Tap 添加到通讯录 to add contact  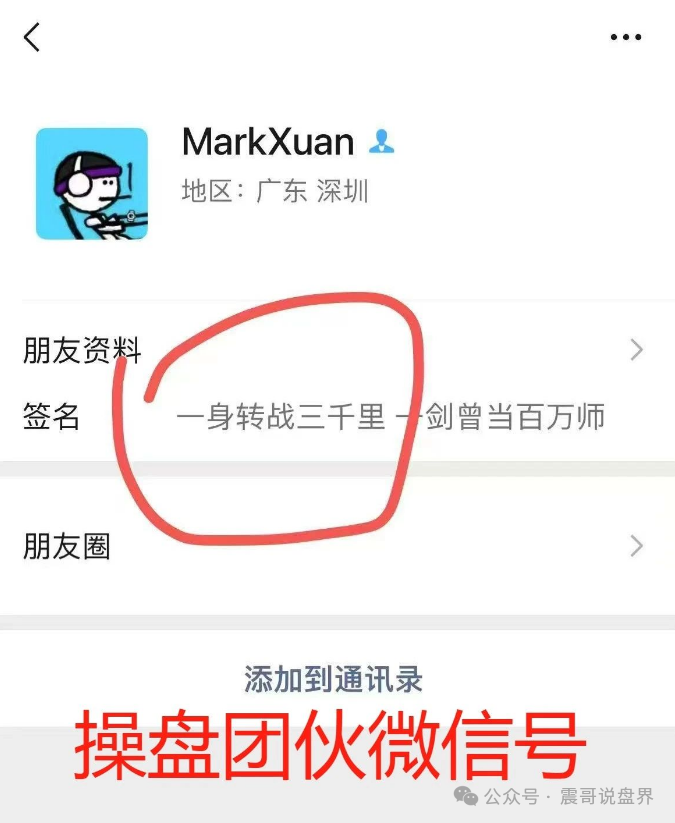[x=334, y=680]
